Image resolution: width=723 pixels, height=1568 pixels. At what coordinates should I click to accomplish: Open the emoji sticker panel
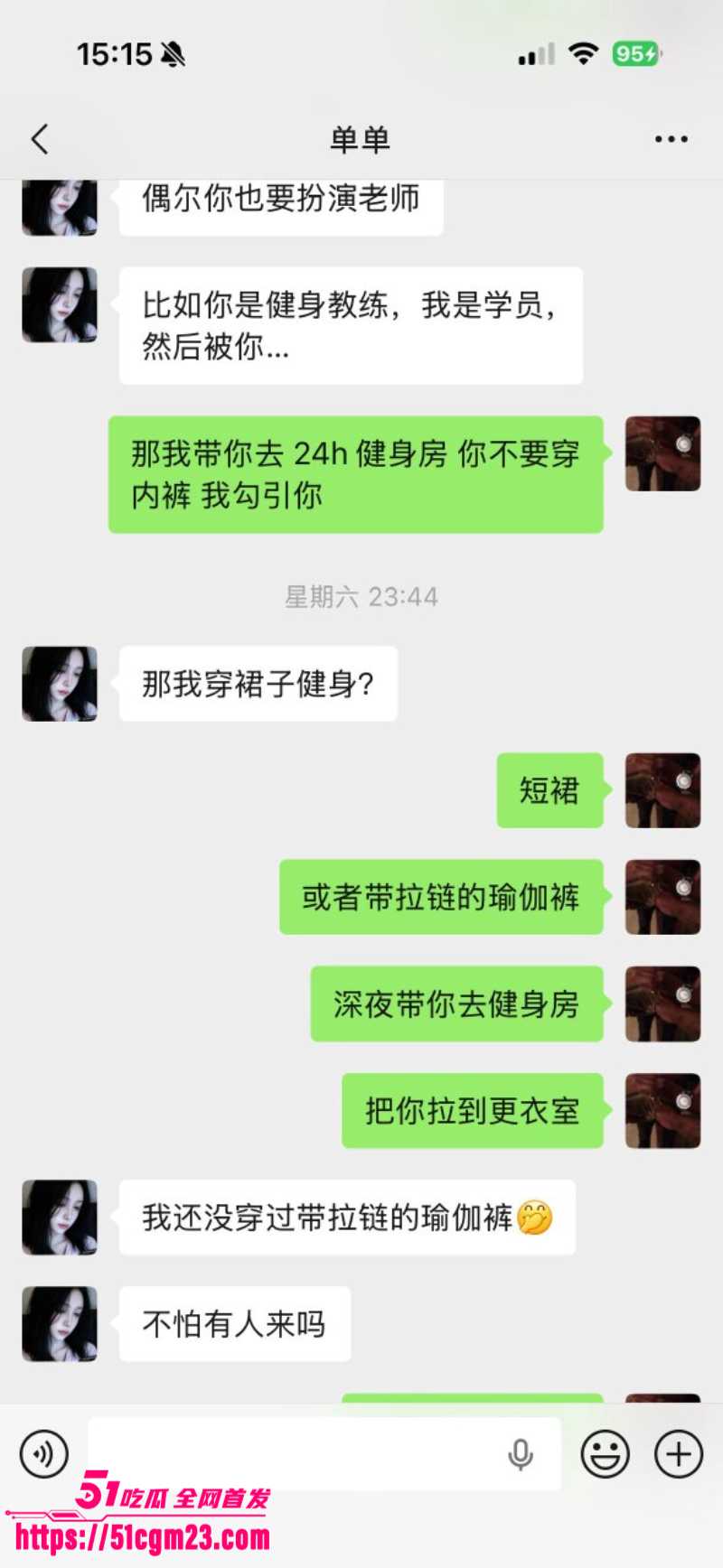pos(605,1453)
